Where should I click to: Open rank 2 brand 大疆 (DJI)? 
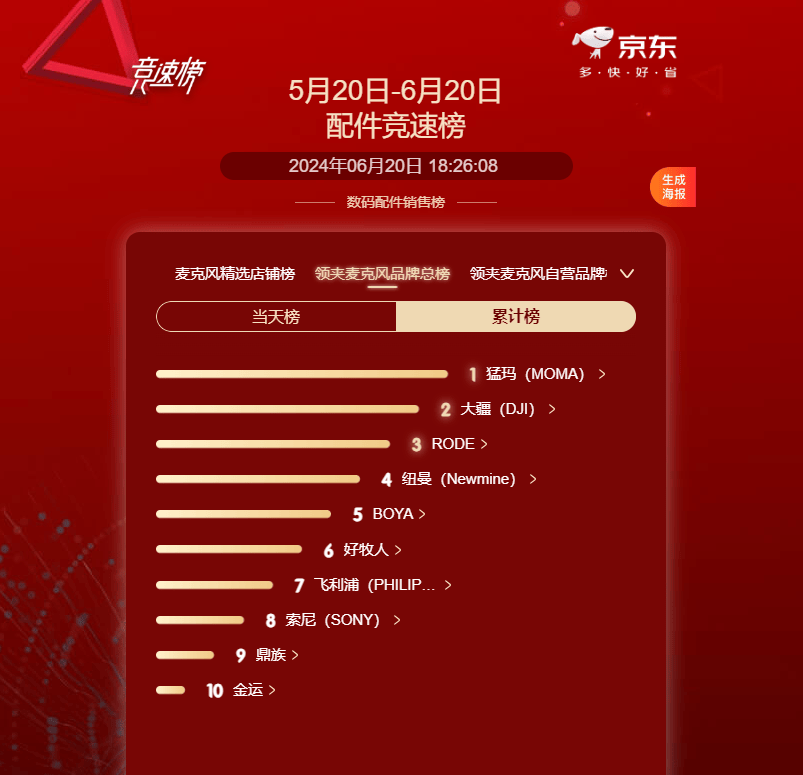click(x=497, y=409)
